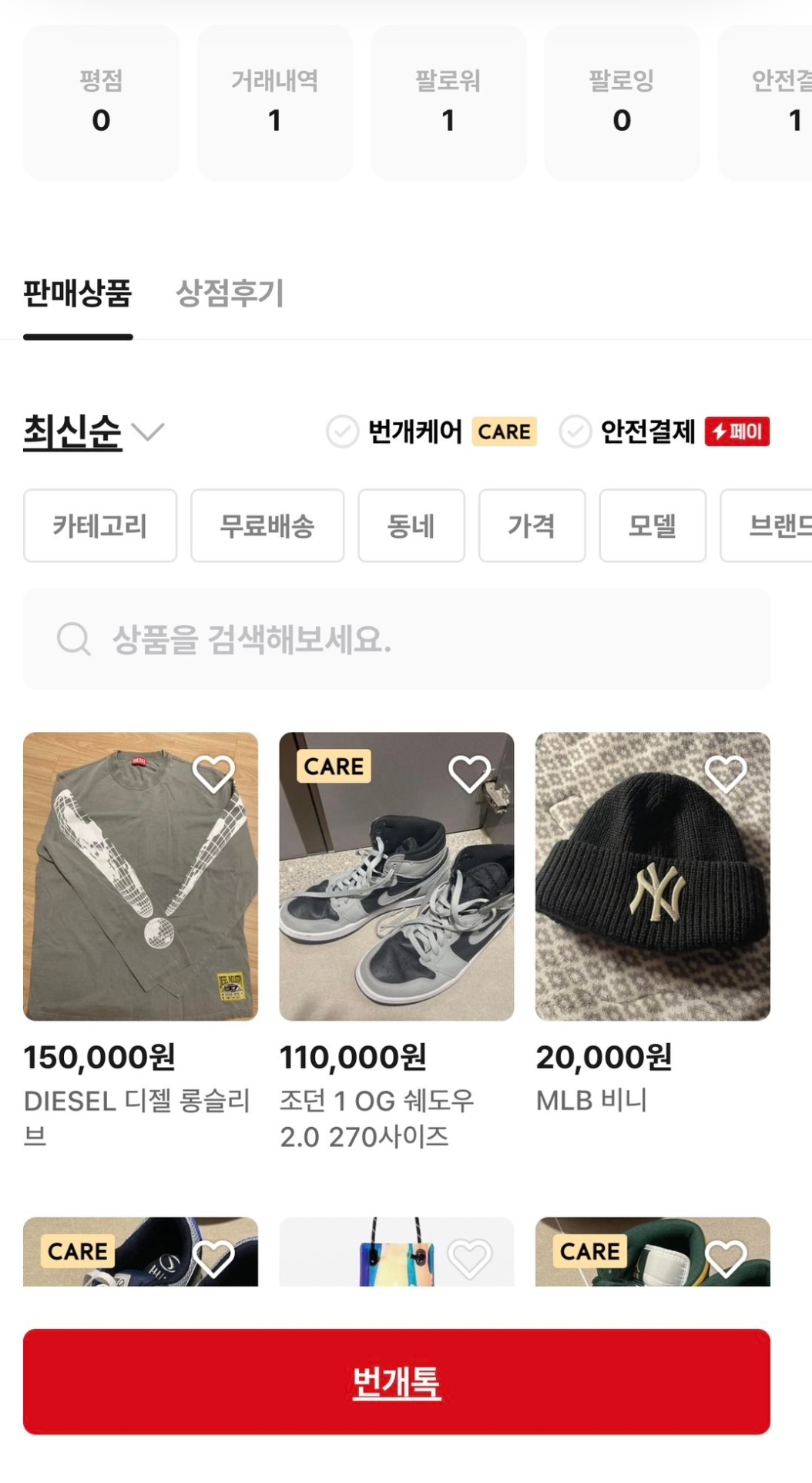Expand the 최신순 sort dropdown
Screen dimensions: 812x1483
point(93,431)
